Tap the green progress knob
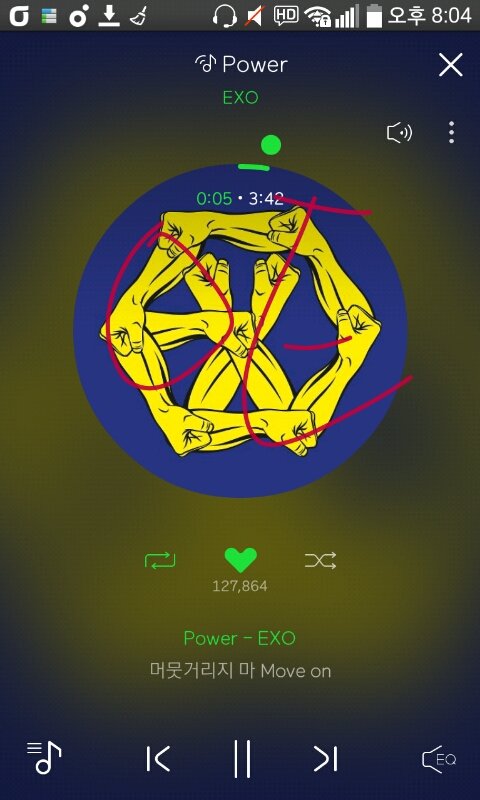 (x=271, y=145)
